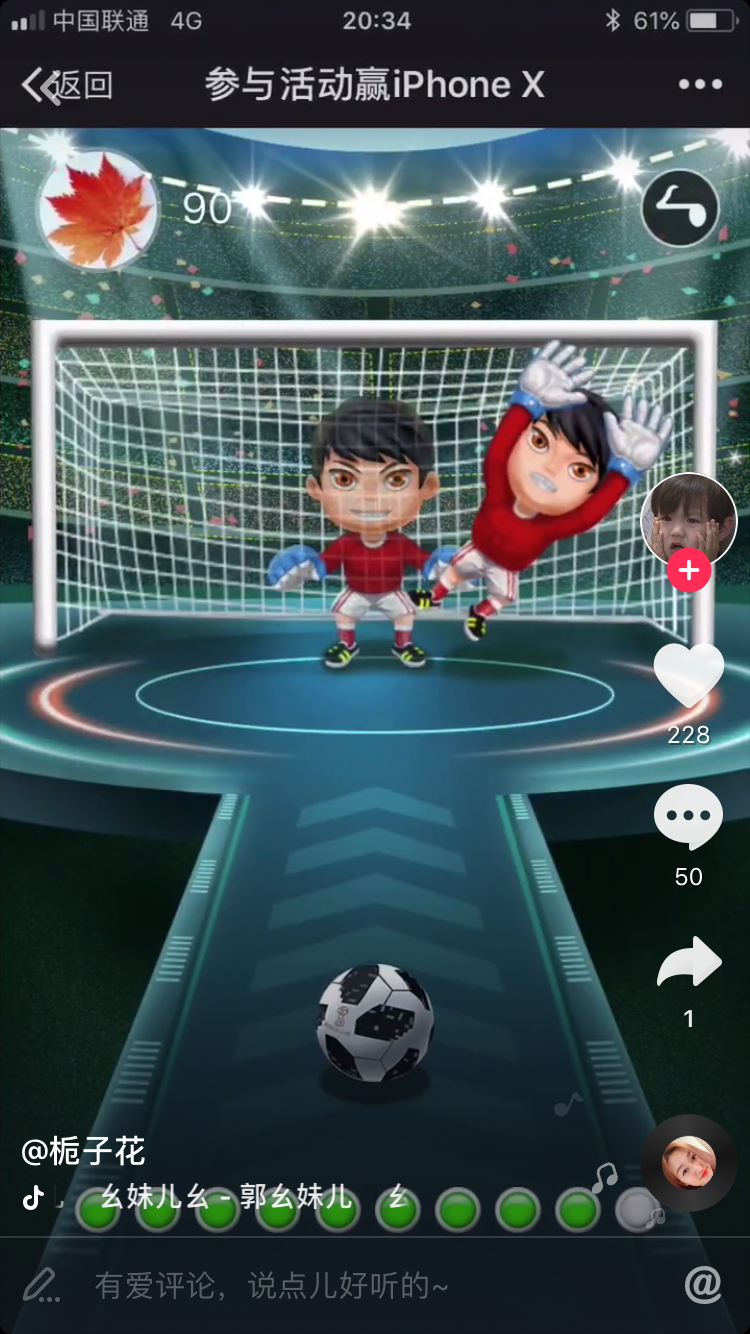The image size is (750, 1334).
Task: Open the music track 幺妹儿幺 - 郭幺妹儿
Action: (226, 1196)
